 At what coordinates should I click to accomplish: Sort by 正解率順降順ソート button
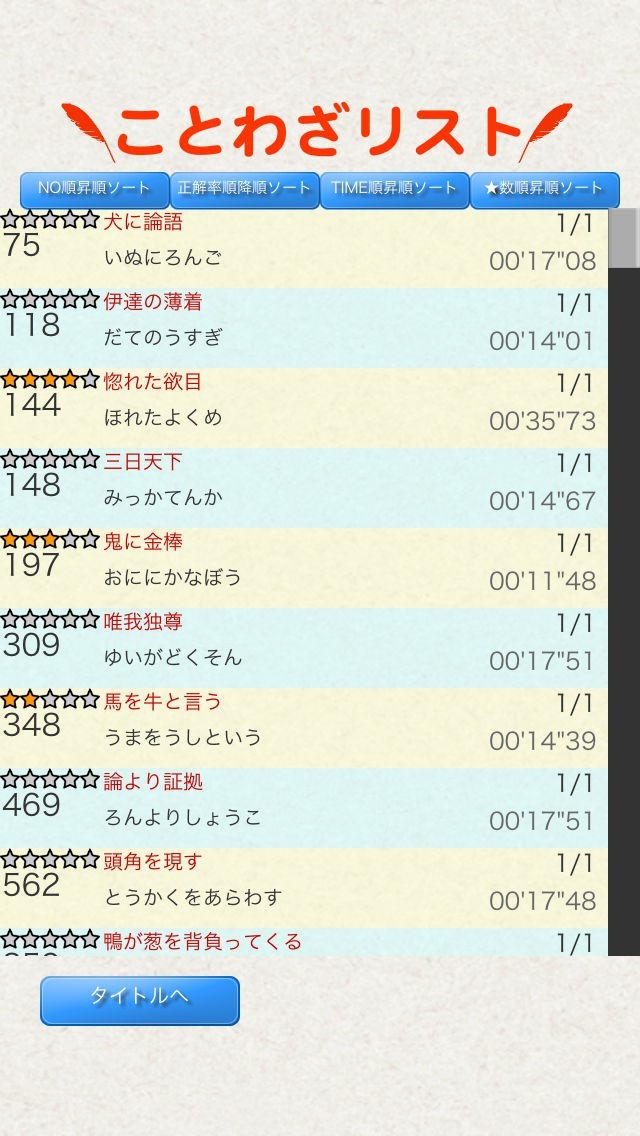[244, 189]
